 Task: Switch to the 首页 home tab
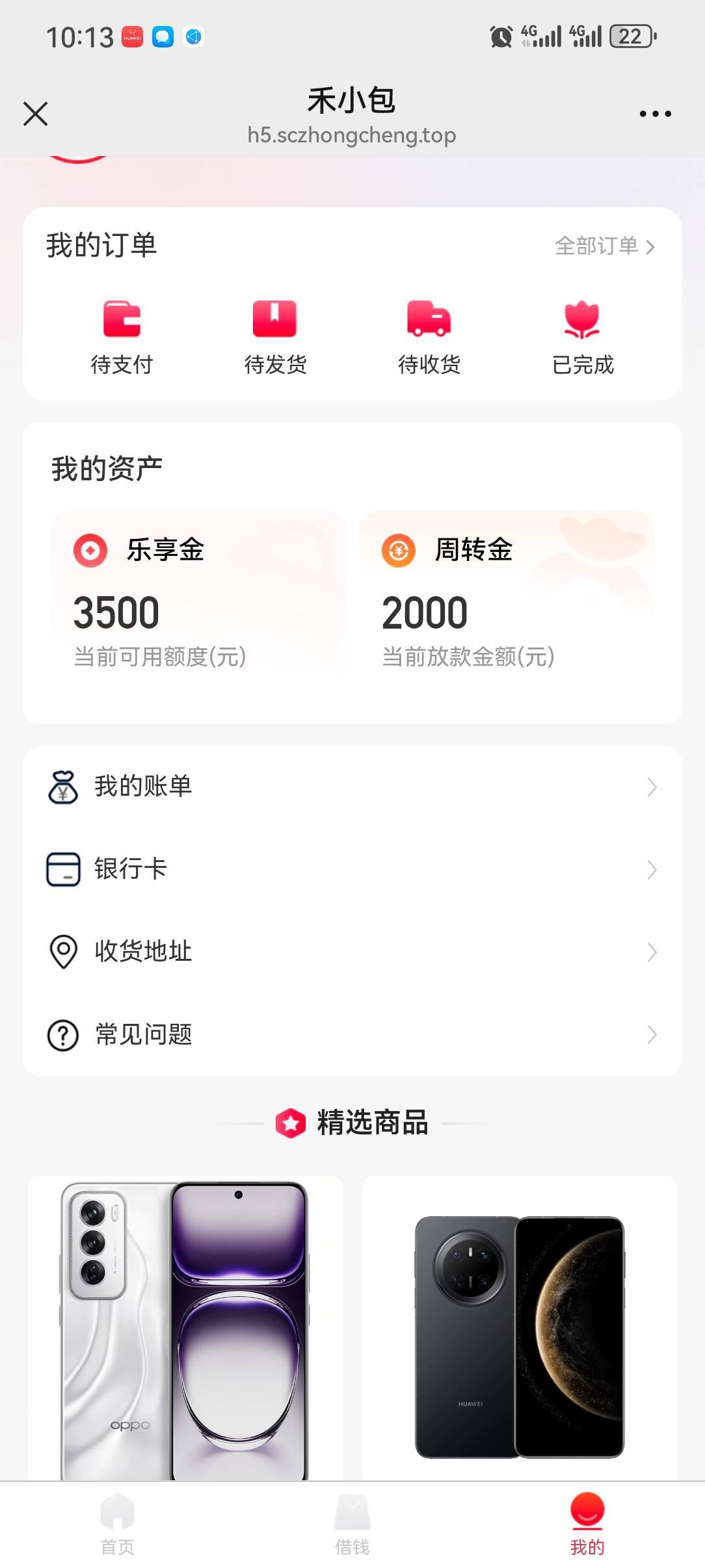click(x=118, y=1524)
